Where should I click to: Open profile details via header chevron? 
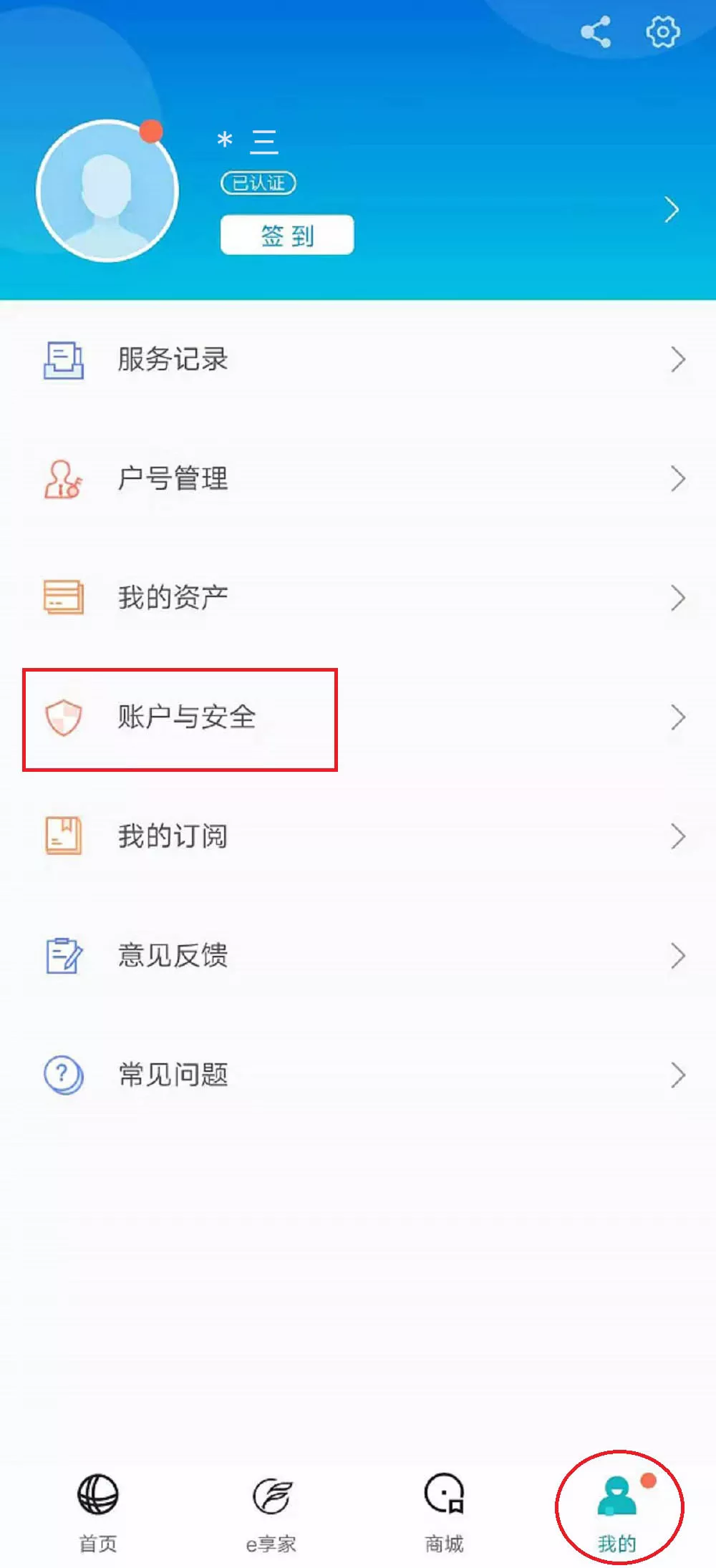pyautogui.click(x=671, y=210)
